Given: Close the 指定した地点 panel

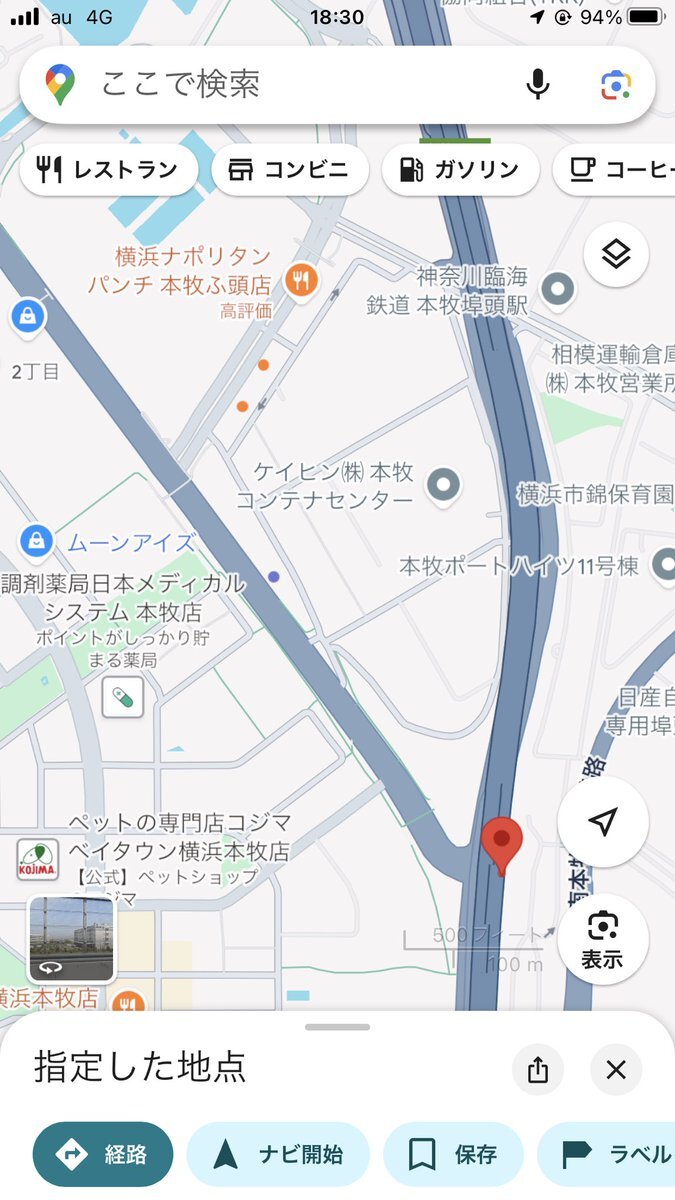Looking at the screenshot, I should [x=616, y=1070].
